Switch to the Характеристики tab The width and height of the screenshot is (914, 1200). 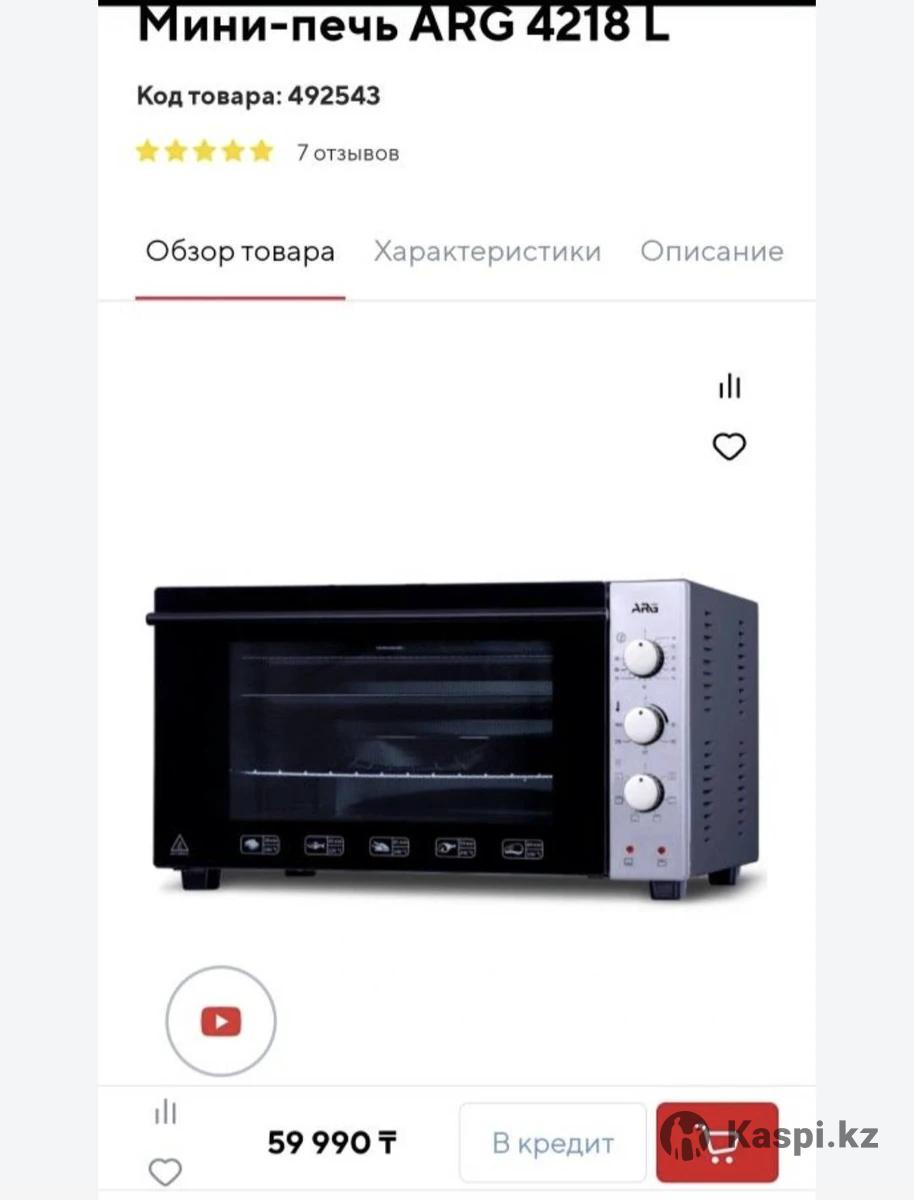(487, 251)
